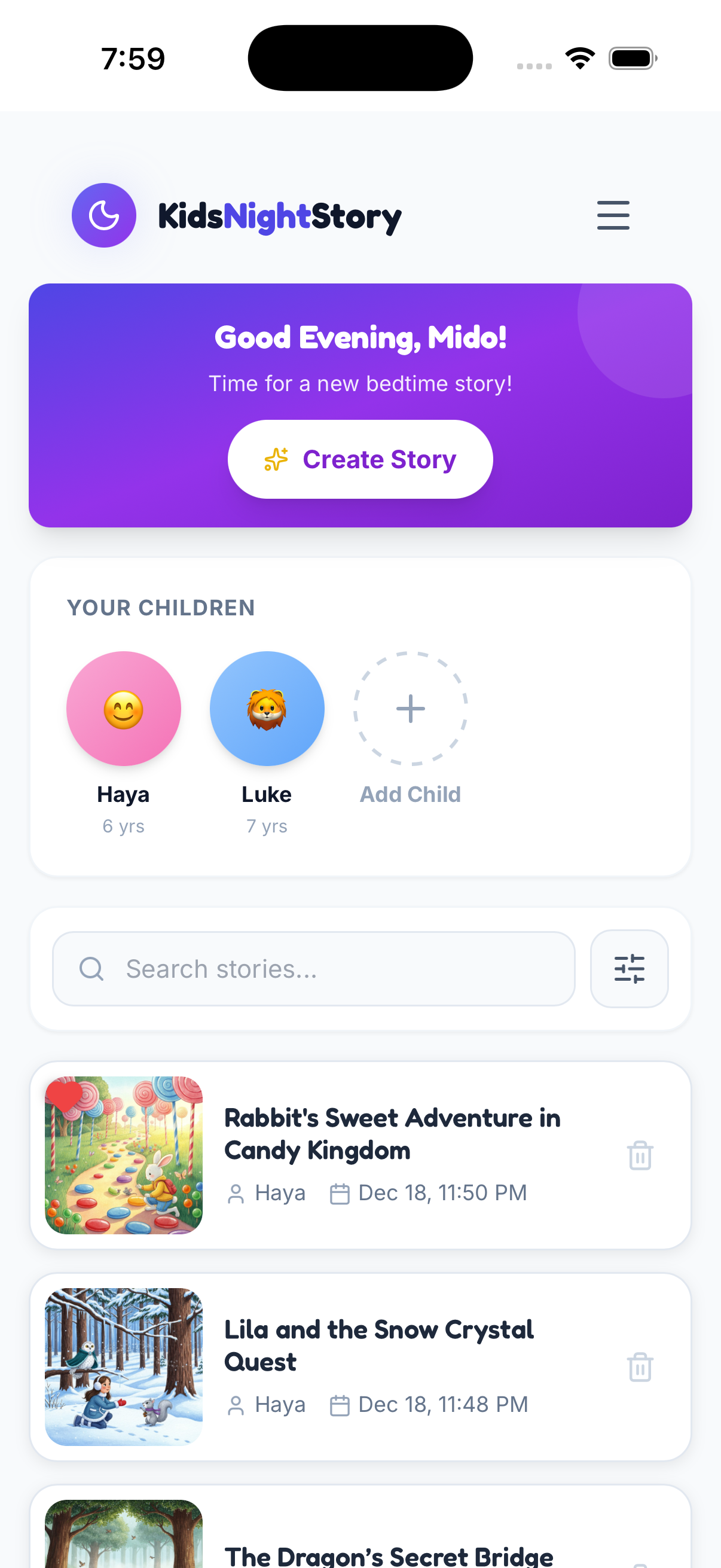The height and width of the screenshot is (1568, 721).
Task: Click the magnifying glass search icon
Action: pos(91,968)
